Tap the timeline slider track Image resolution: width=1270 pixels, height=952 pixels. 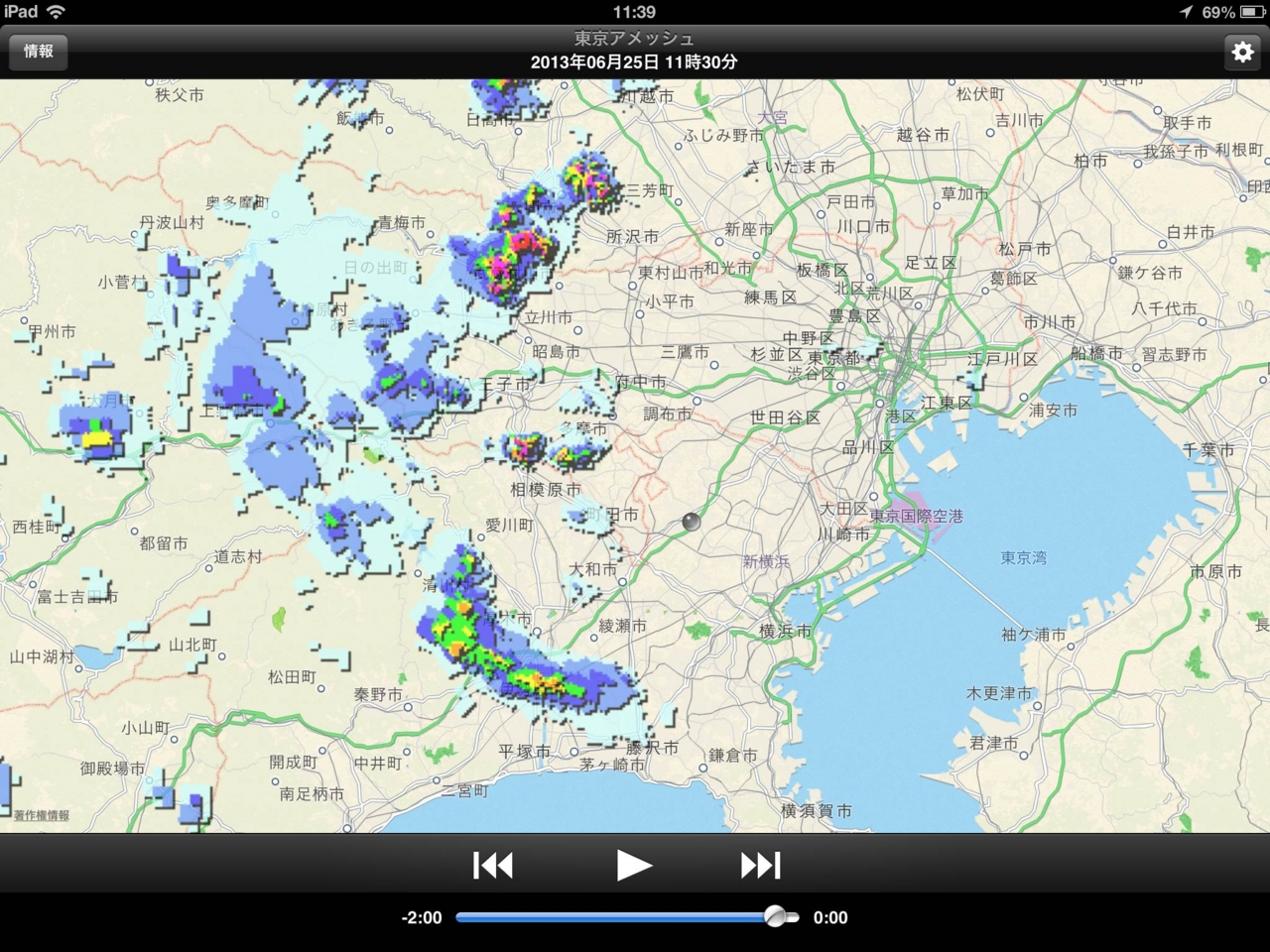pos(615,917)
